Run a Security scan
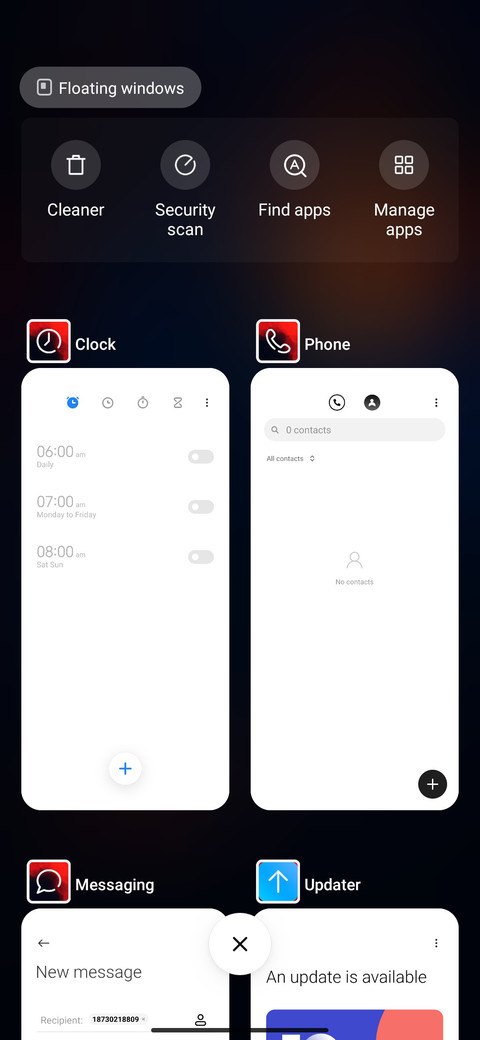The width and height of the screenshot is (480, 1040). tap(185, 190)
